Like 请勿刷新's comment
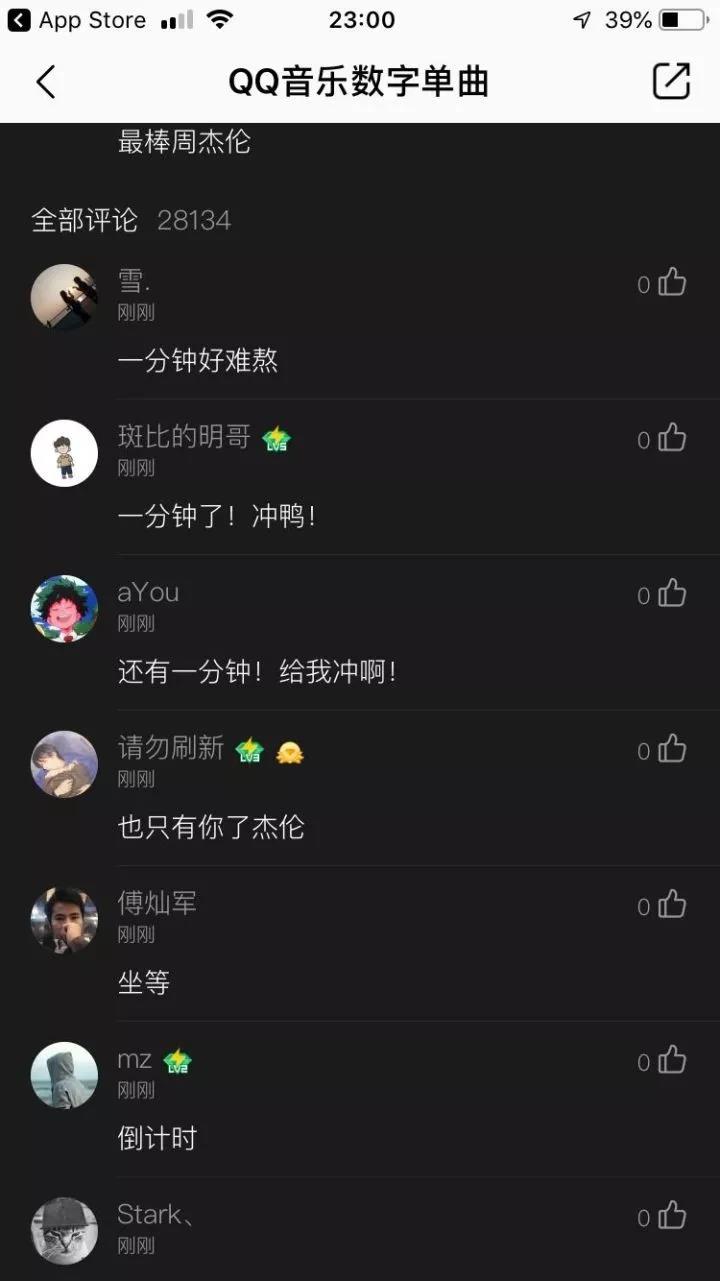 672,749
